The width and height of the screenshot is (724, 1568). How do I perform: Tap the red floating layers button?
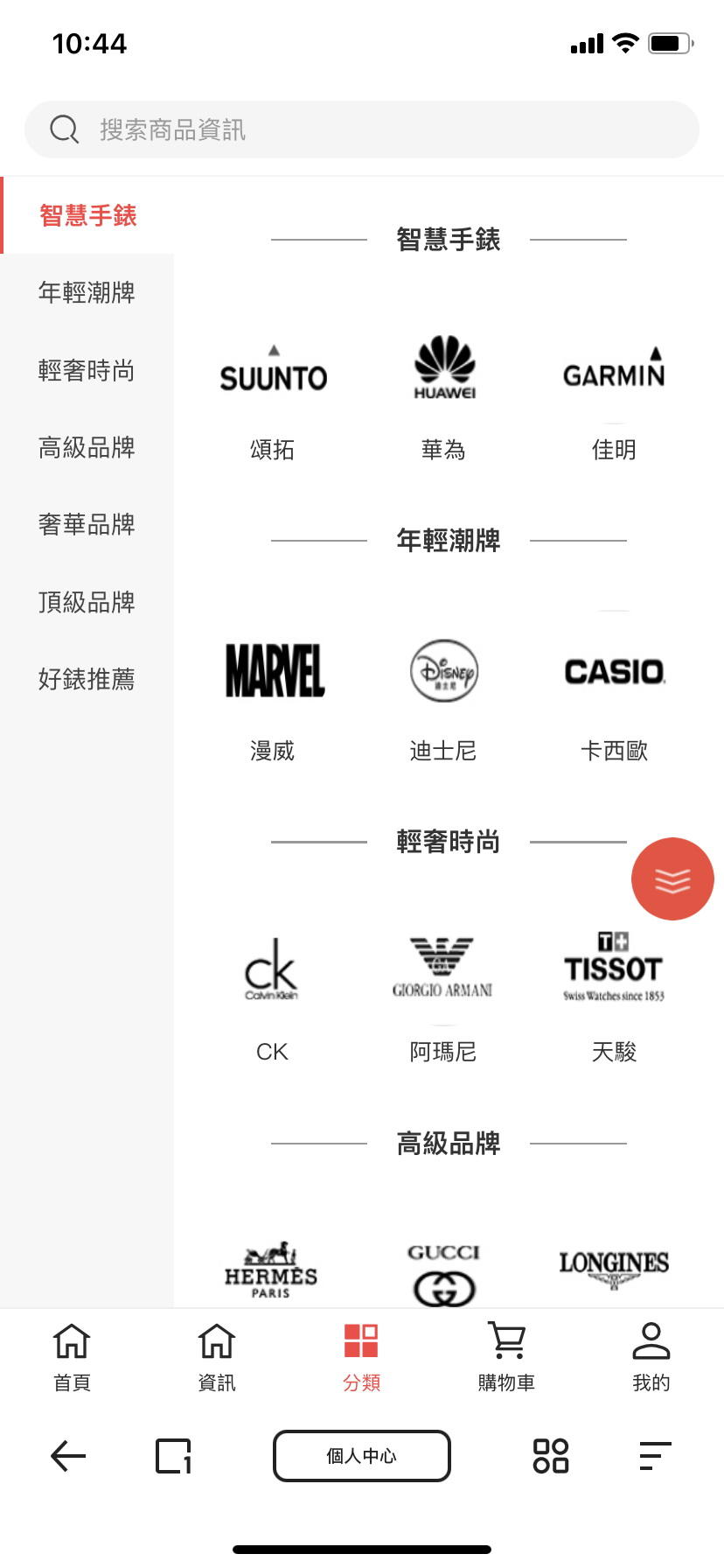(x=672, y=879)
